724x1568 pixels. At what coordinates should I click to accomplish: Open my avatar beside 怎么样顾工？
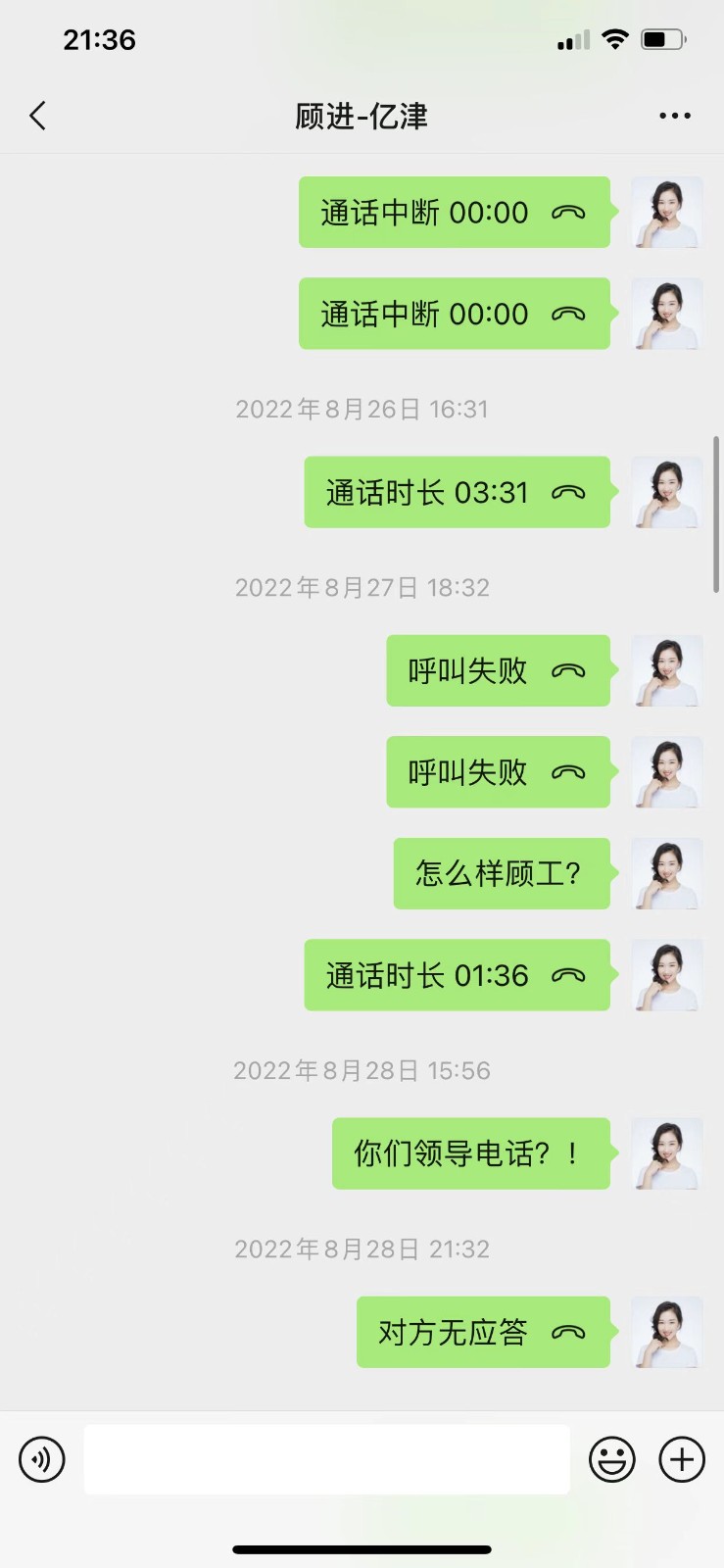[667, 873]
